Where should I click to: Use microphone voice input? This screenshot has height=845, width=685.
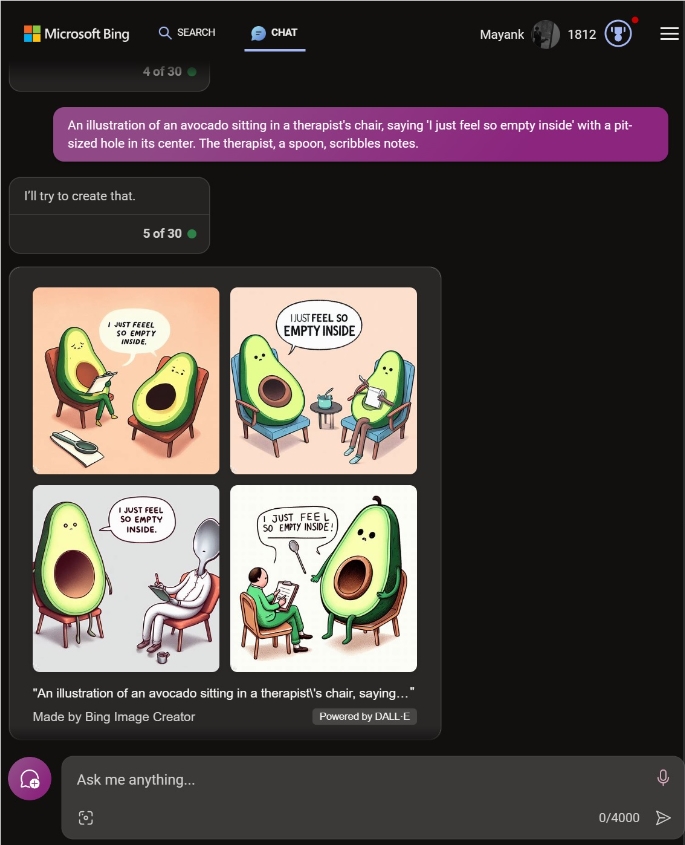pyautogui.click(x=662, y=778)
